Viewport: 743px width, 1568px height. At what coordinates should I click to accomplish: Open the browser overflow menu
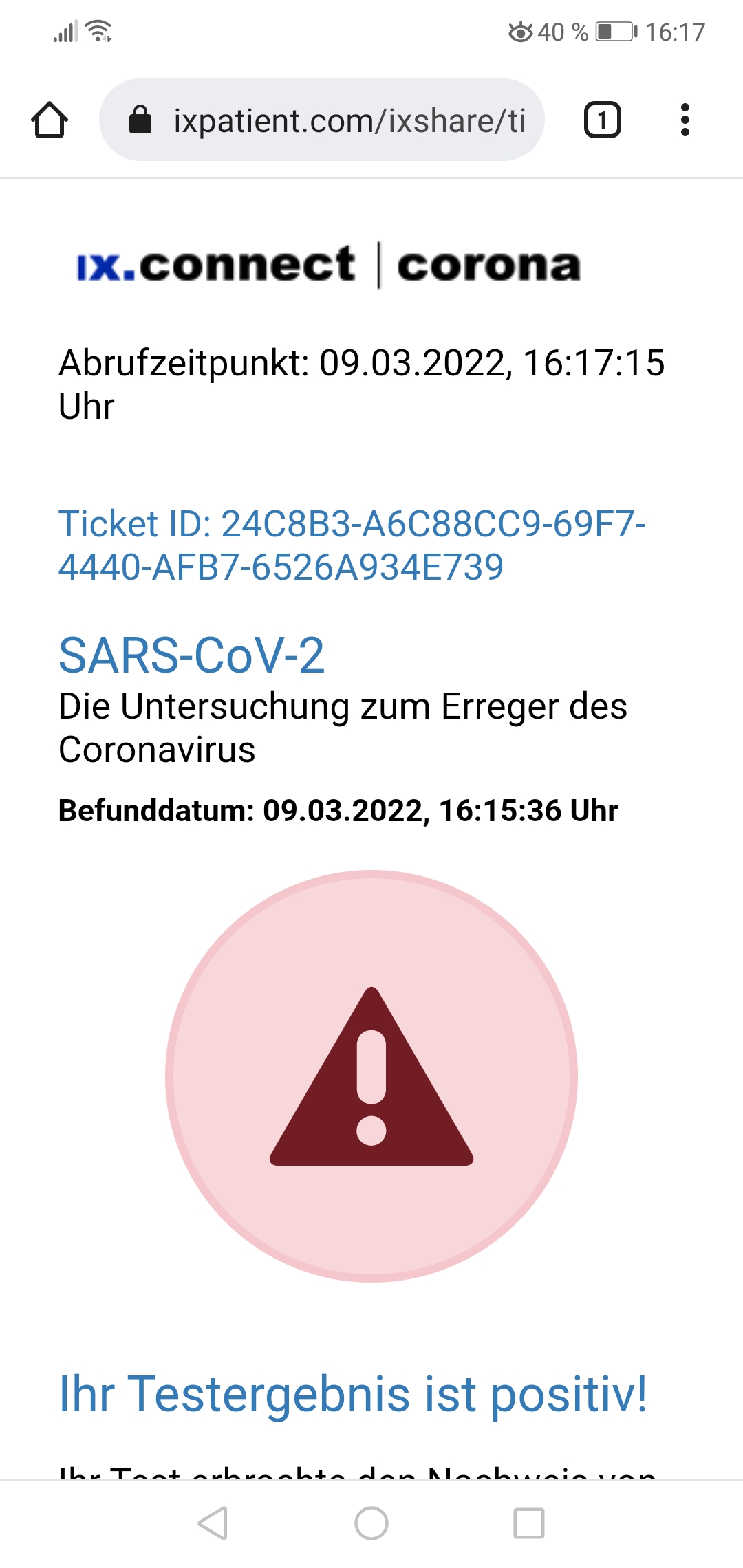pos(685,120)
